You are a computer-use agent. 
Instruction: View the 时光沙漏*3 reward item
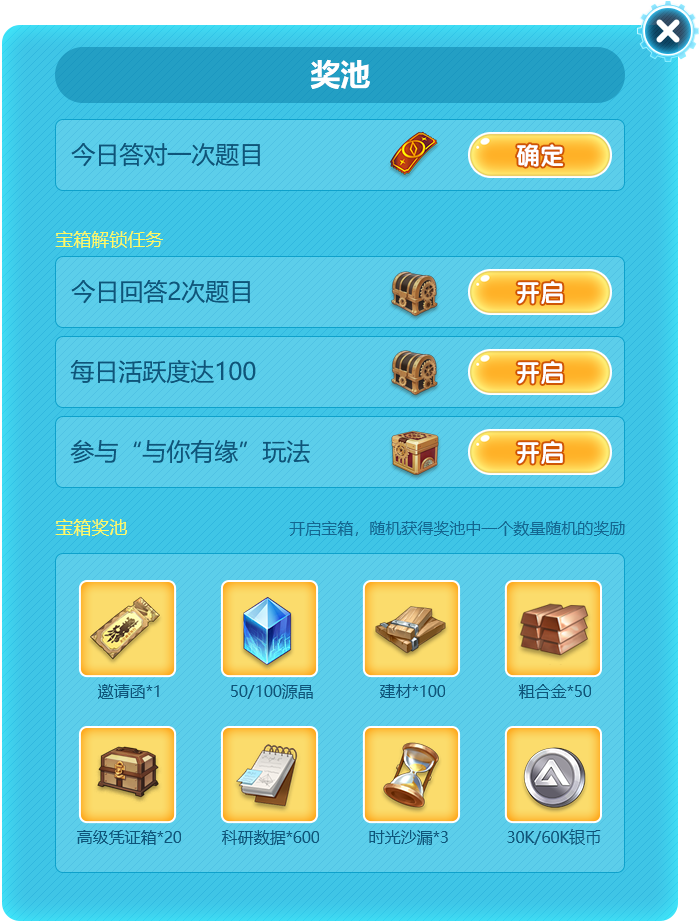[411, 774]
